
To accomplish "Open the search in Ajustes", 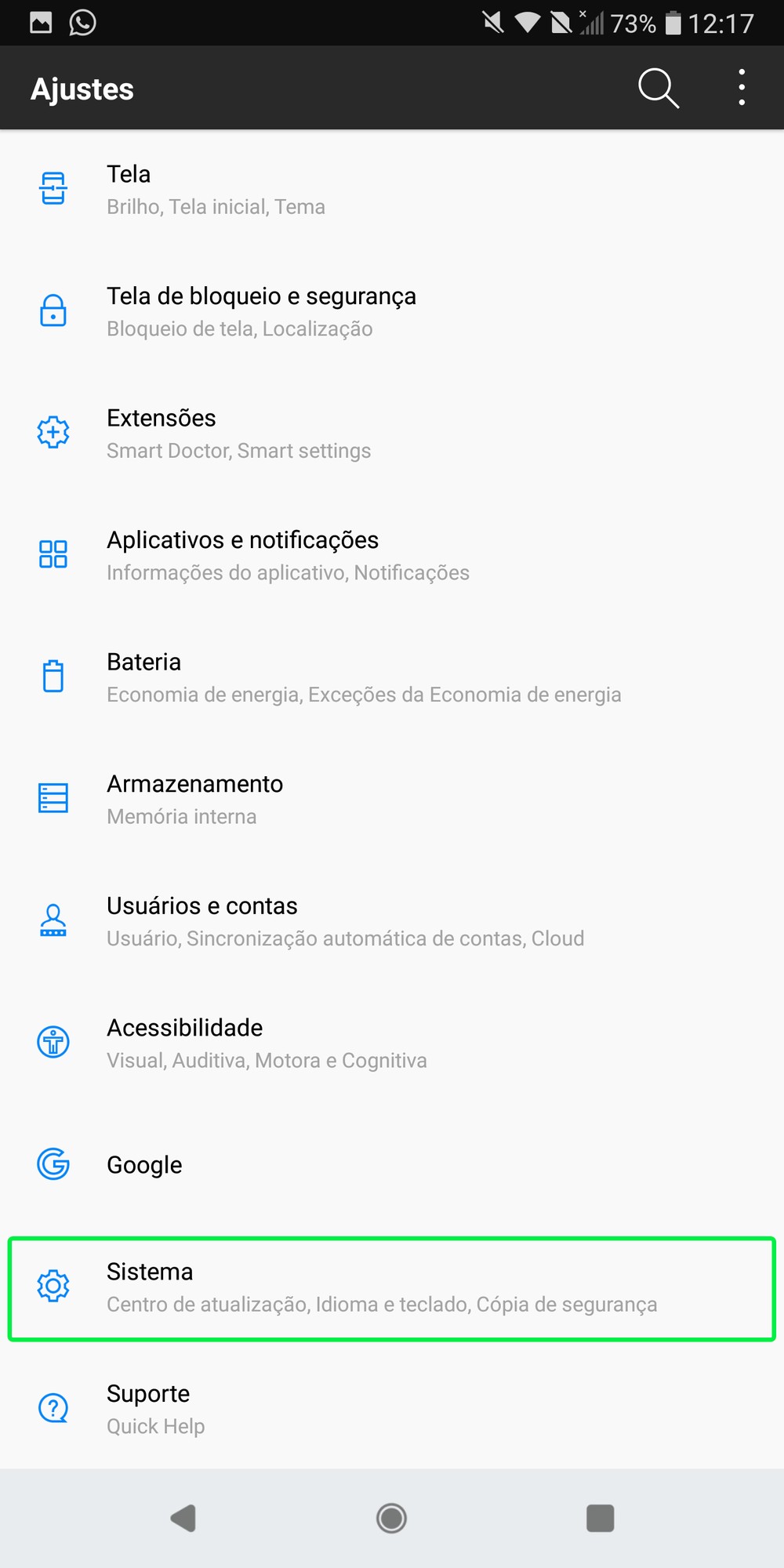I will [x=658, y=88].
